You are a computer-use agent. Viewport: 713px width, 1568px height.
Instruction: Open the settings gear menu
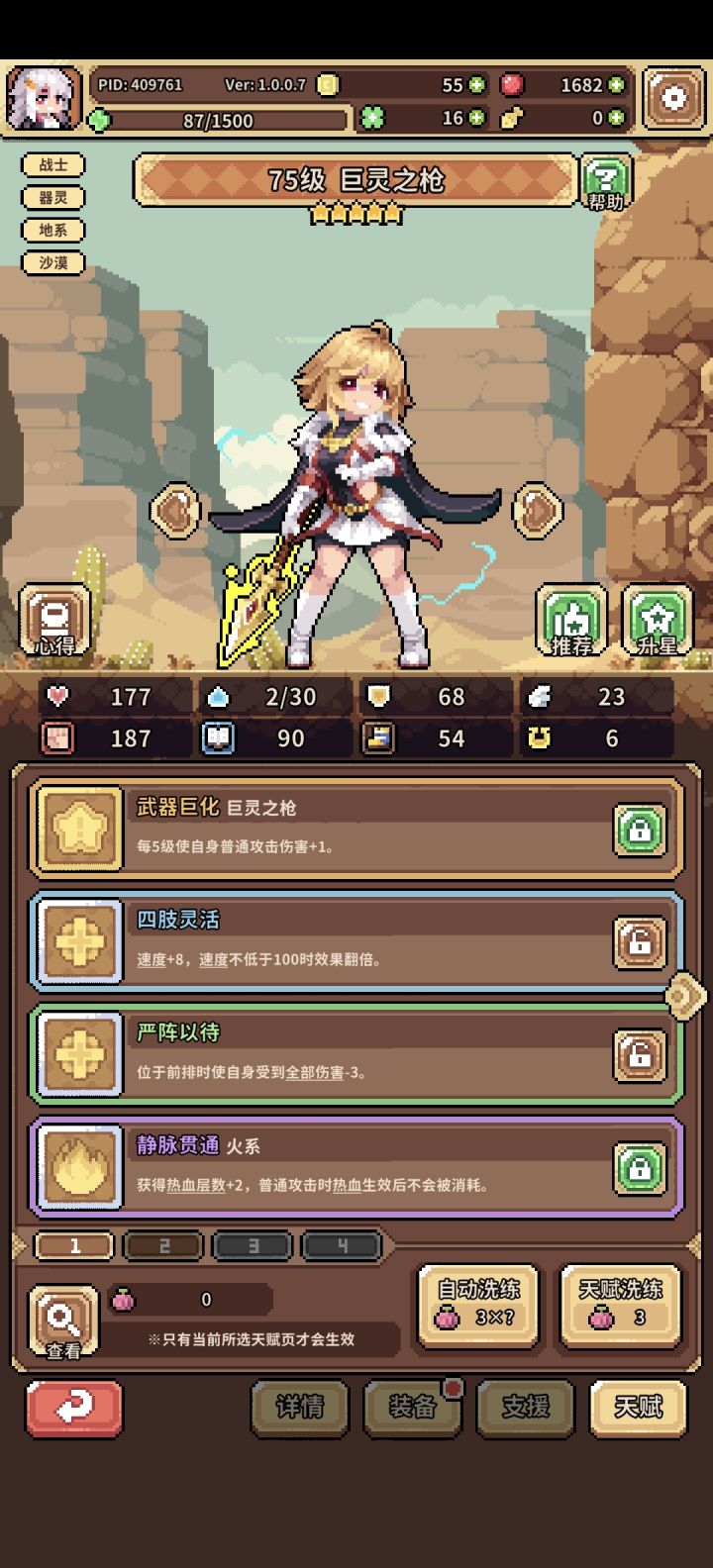672,96
